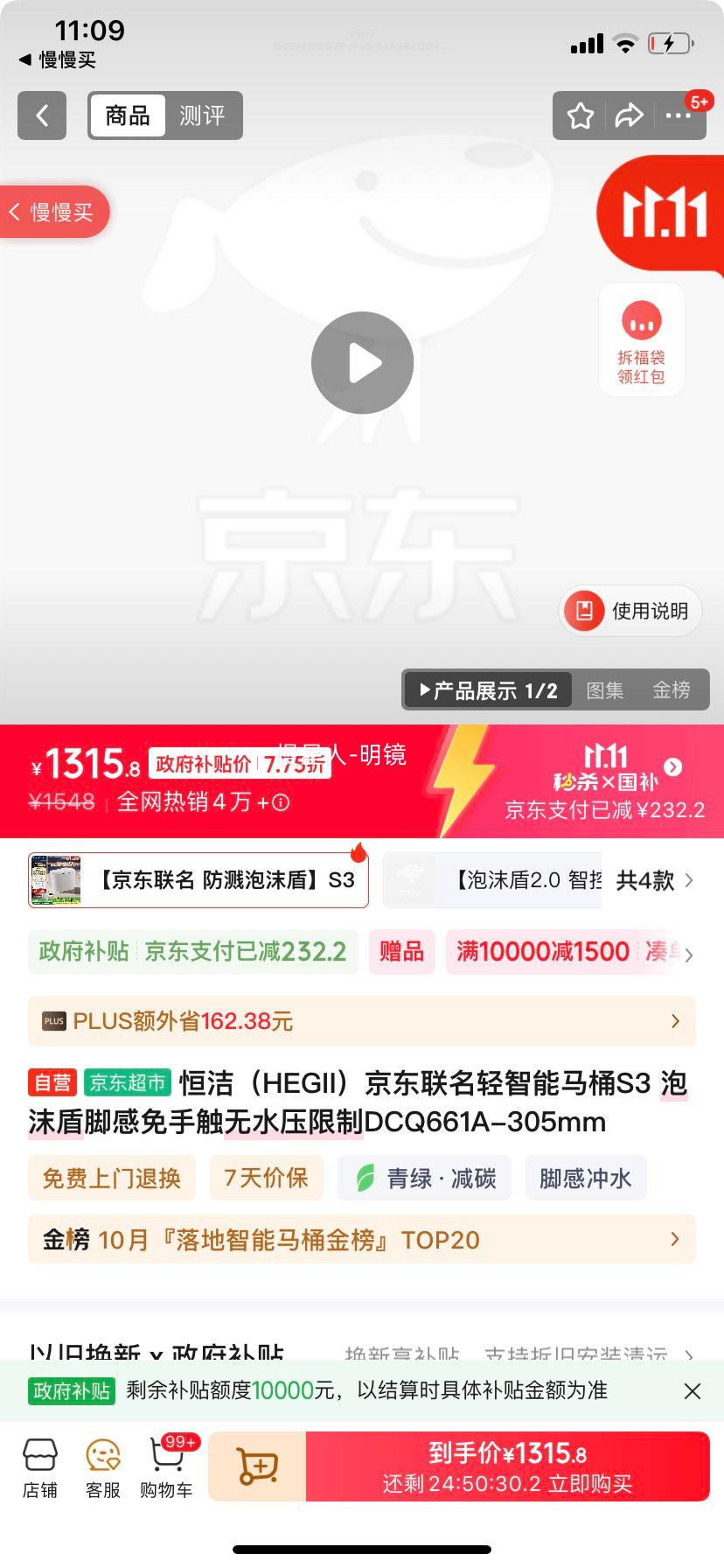Switch to the 测评 tab
This screenshot has width=724, height=1568.
202,115
